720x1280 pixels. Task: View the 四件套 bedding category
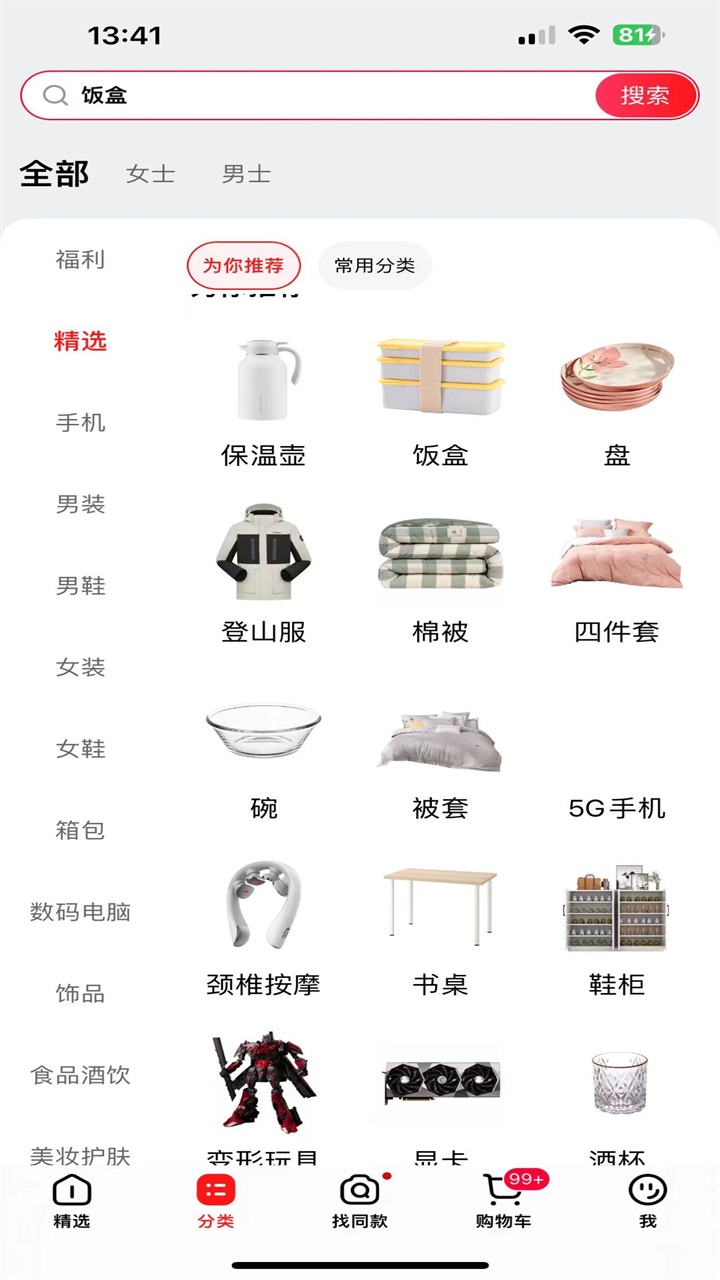617,575
